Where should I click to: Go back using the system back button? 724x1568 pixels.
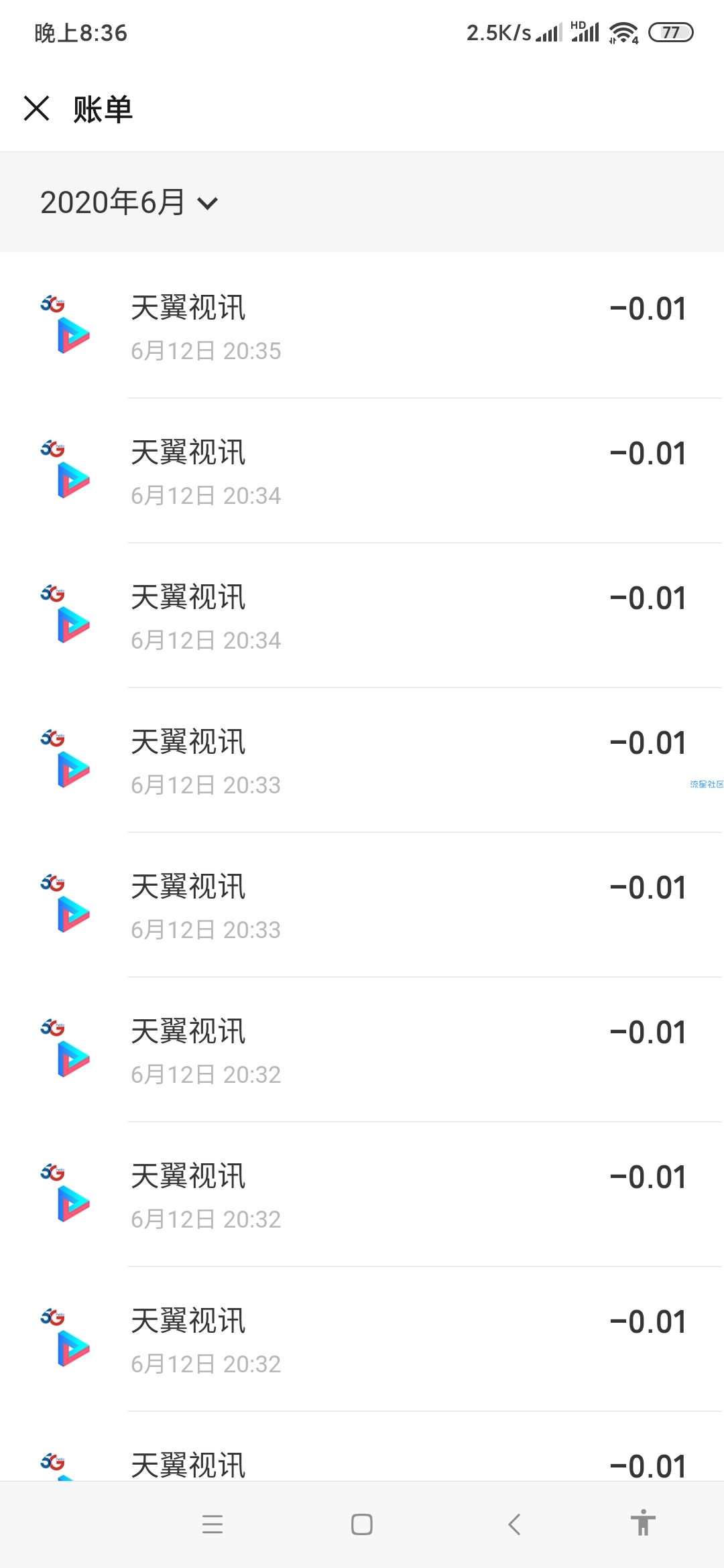coord(514,1524)
